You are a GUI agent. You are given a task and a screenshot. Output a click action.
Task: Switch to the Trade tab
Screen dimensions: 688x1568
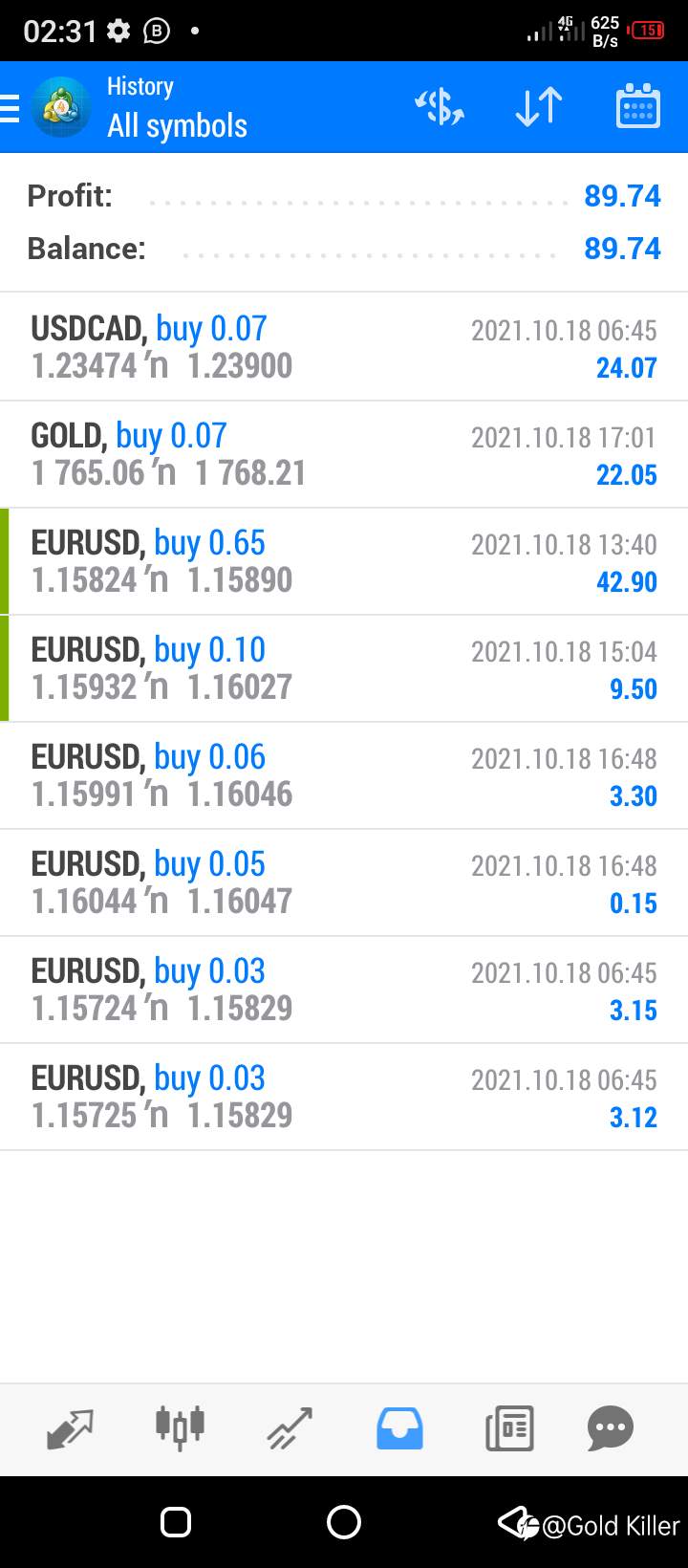[290, 1429]
